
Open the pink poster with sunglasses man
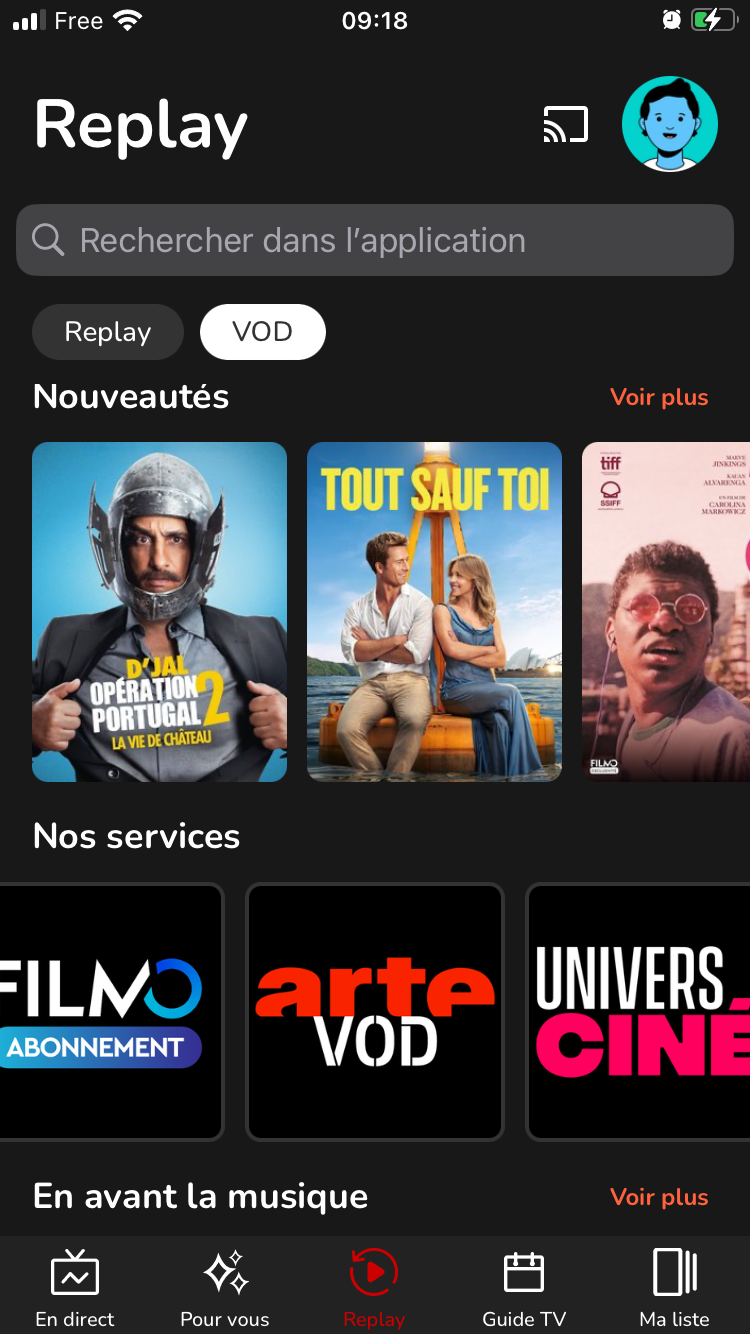[666, 611]
